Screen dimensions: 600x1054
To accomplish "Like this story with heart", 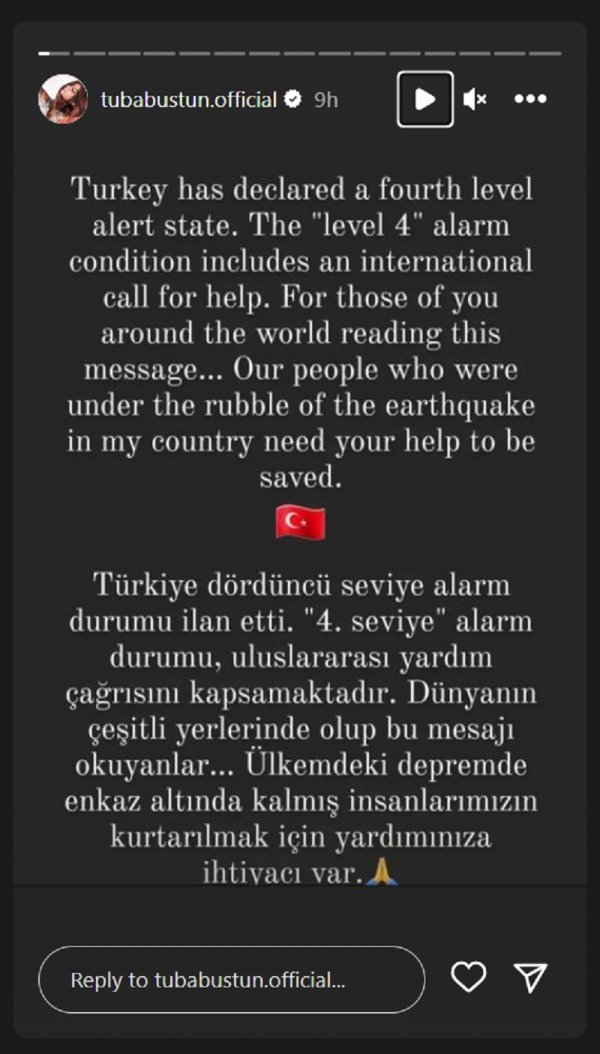I will point(468,977).
